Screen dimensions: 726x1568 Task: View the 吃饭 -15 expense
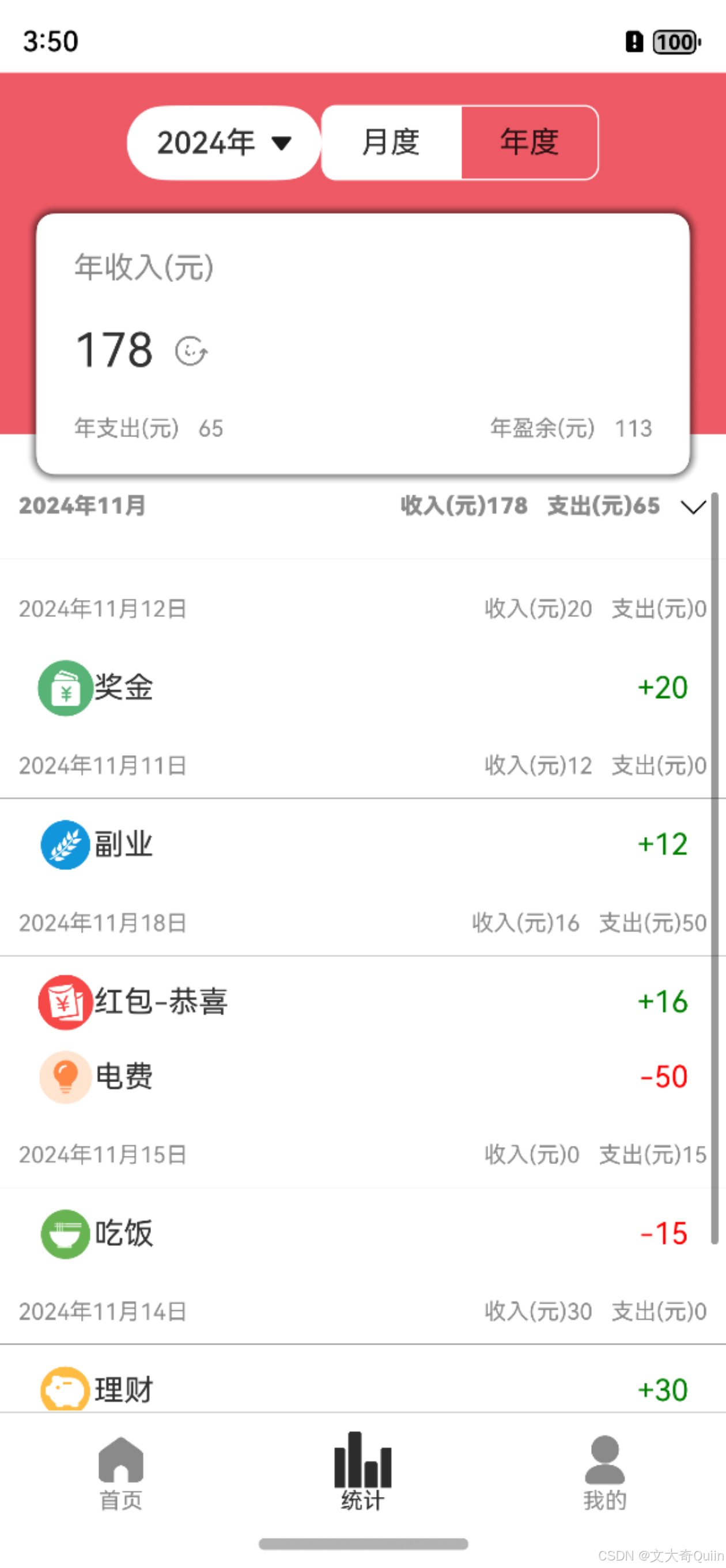click(x=362, y=1234)
